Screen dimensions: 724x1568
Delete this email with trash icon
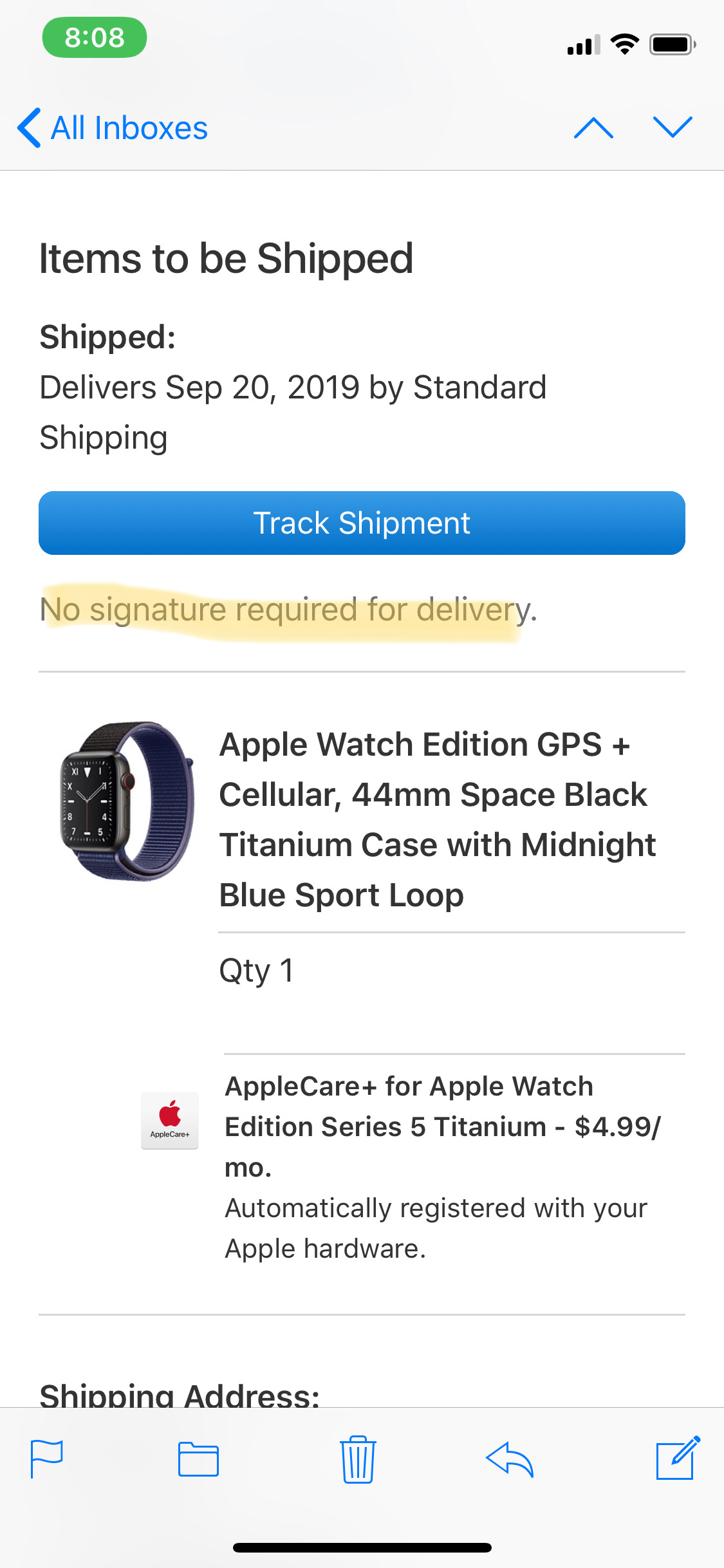[x=358, y=1459]
